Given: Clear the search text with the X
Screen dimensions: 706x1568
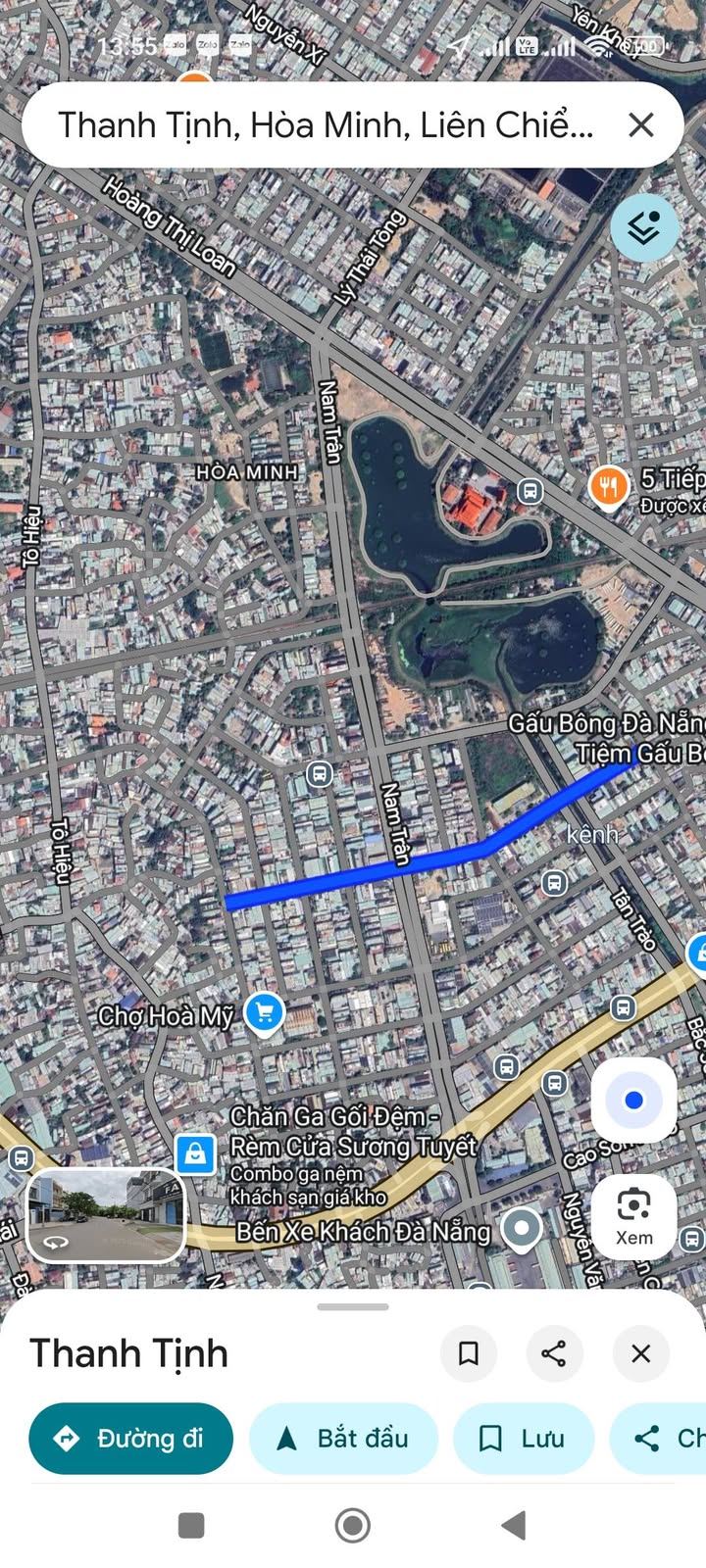Looking at the screenshot, I should coord(641,124).
